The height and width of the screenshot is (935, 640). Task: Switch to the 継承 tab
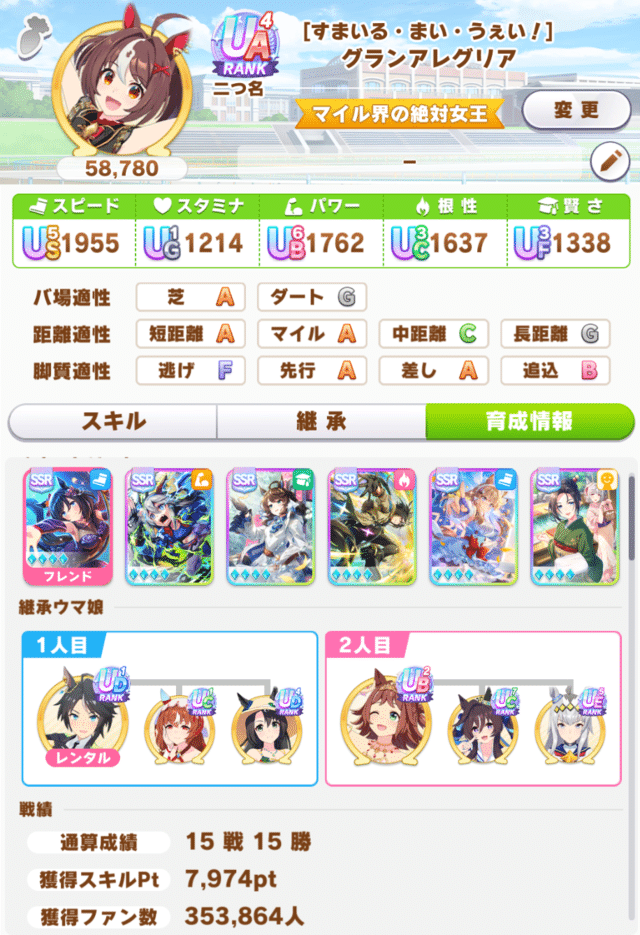(321, 422)
